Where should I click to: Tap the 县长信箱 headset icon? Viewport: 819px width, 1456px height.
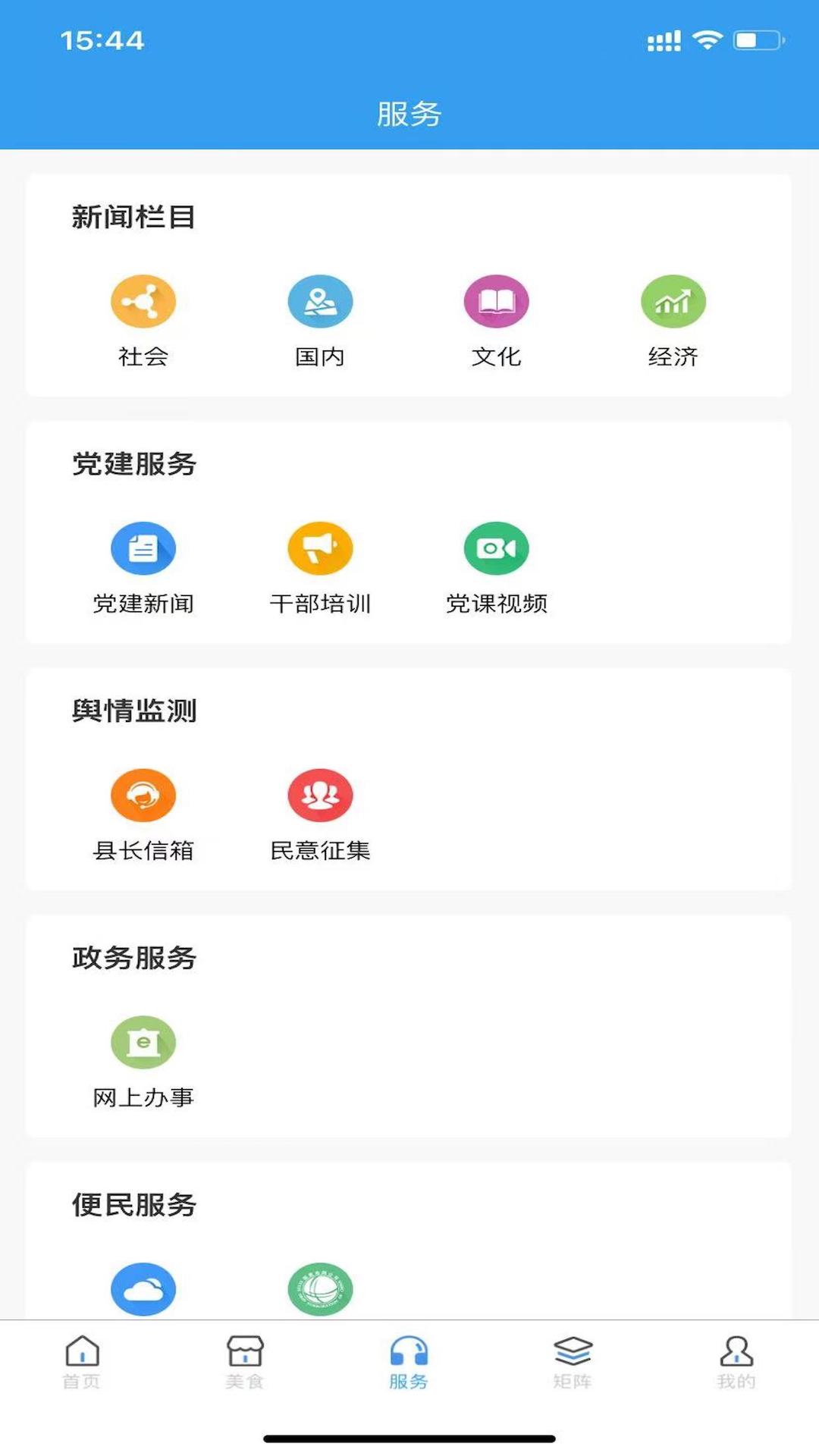tap(144, 795)
